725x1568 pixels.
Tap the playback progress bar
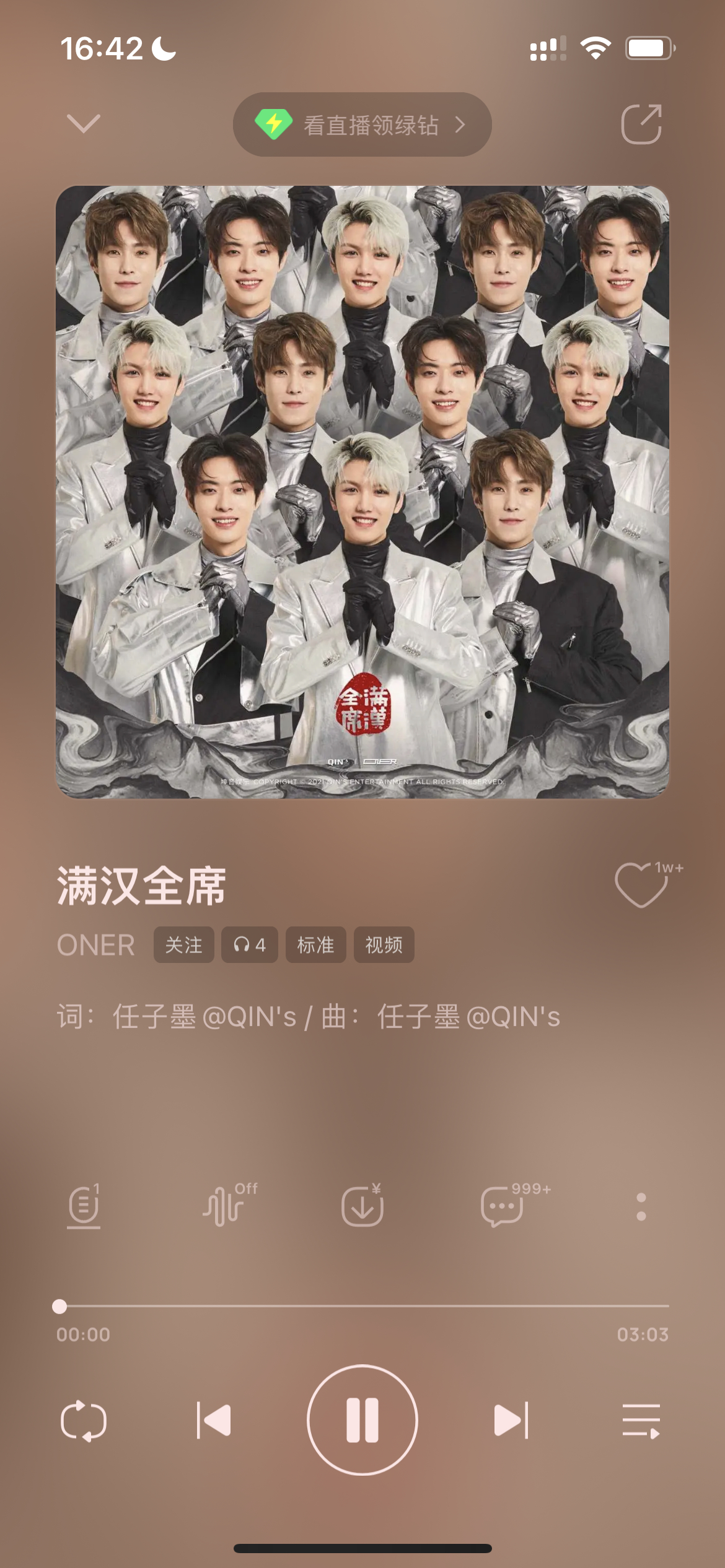point(362,1306)
